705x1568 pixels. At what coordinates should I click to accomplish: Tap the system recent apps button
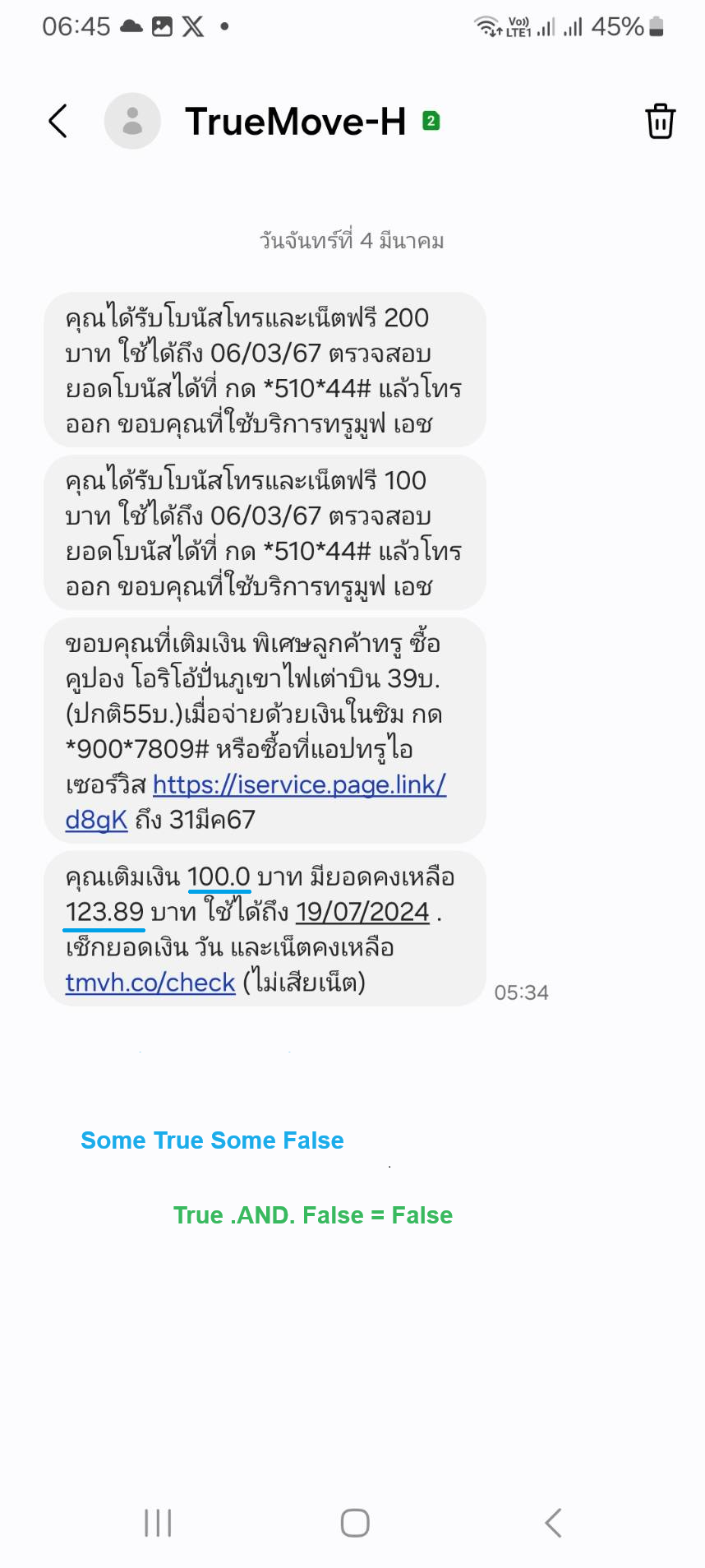158,1522
